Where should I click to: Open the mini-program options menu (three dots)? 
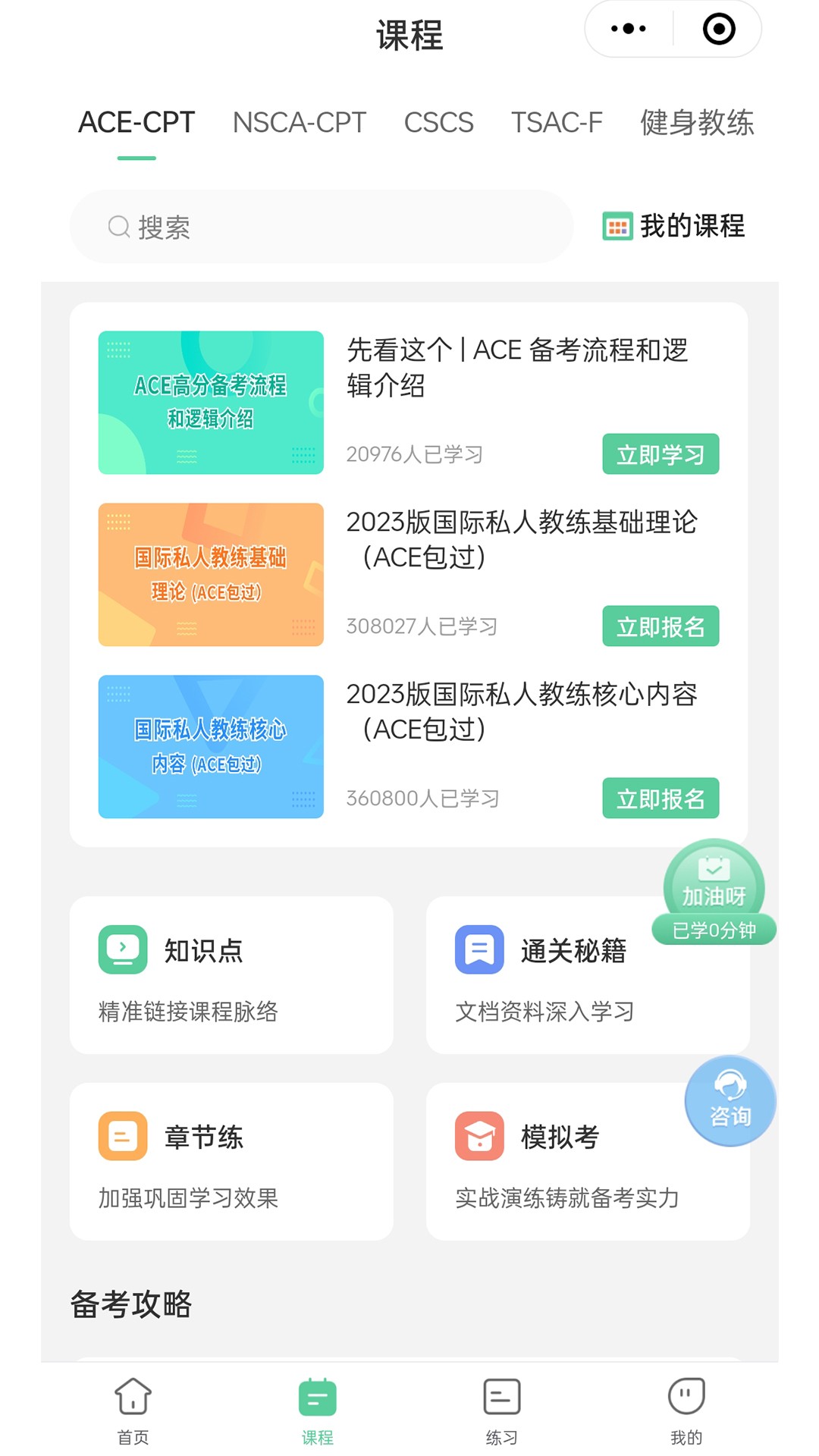626,29
